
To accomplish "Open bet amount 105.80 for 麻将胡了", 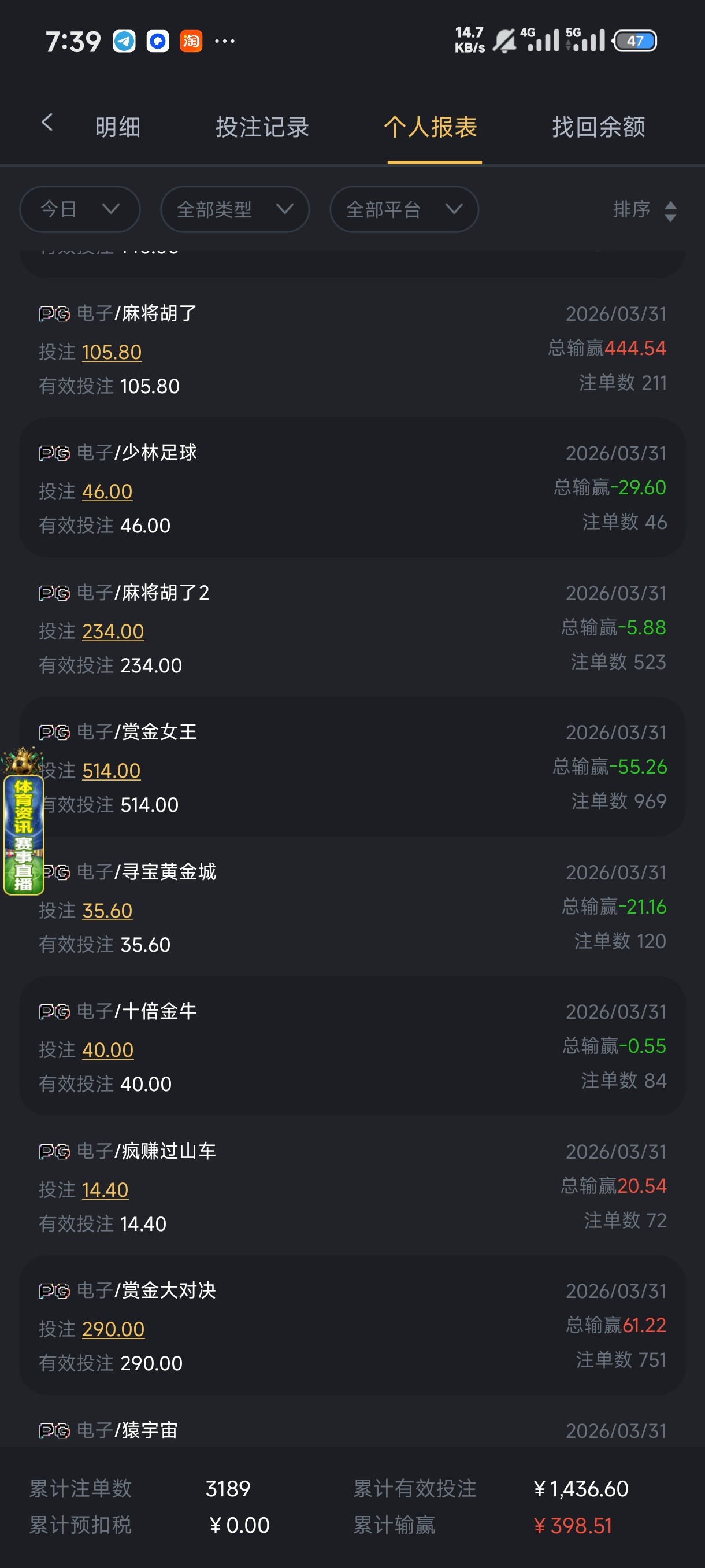I will 112,353.
